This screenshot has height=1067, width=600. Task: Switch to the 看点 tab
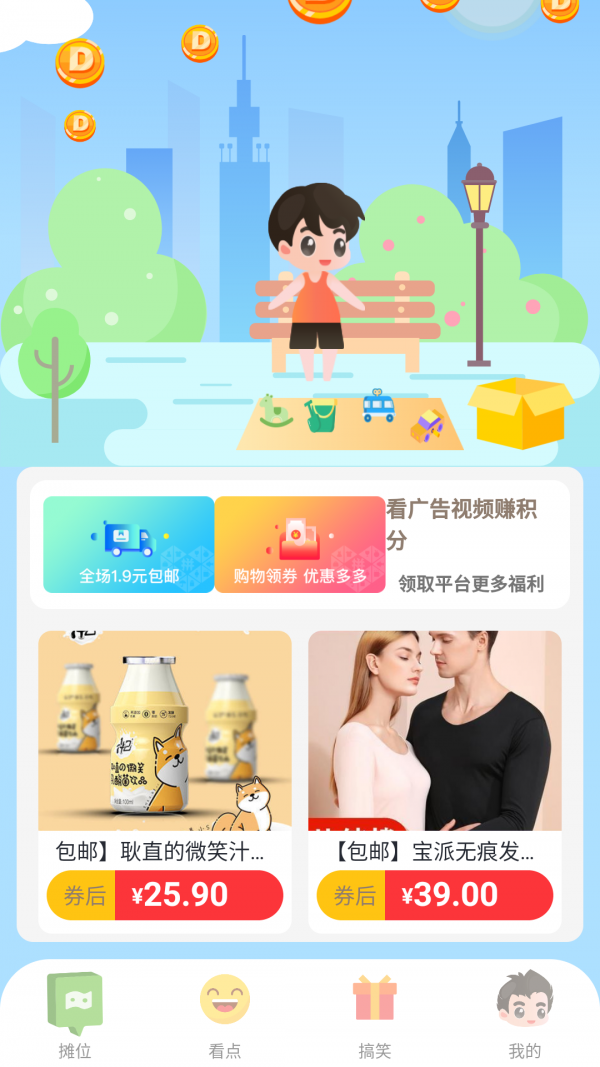tap(225, 1015)
